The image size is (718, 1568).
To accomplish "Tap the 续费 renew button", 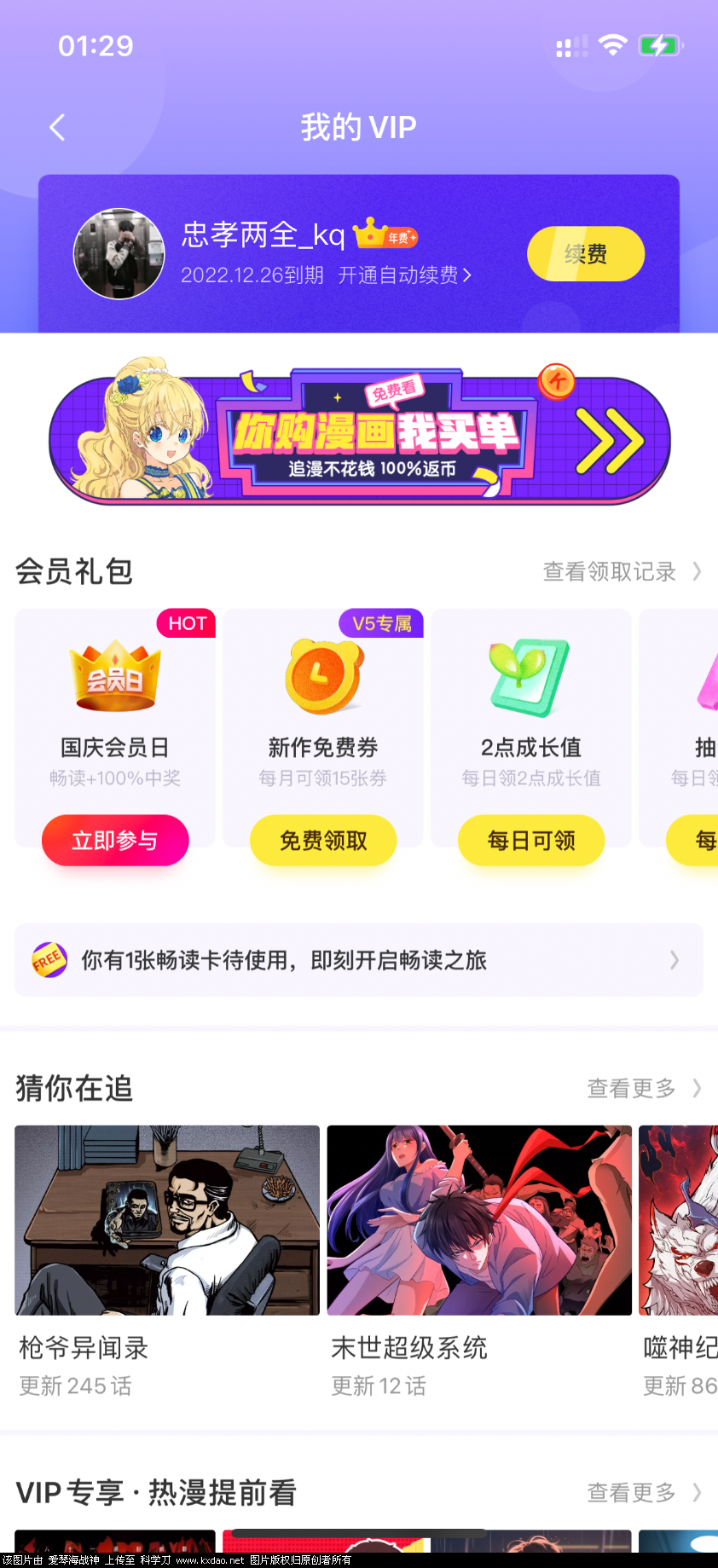I will 585,254.
